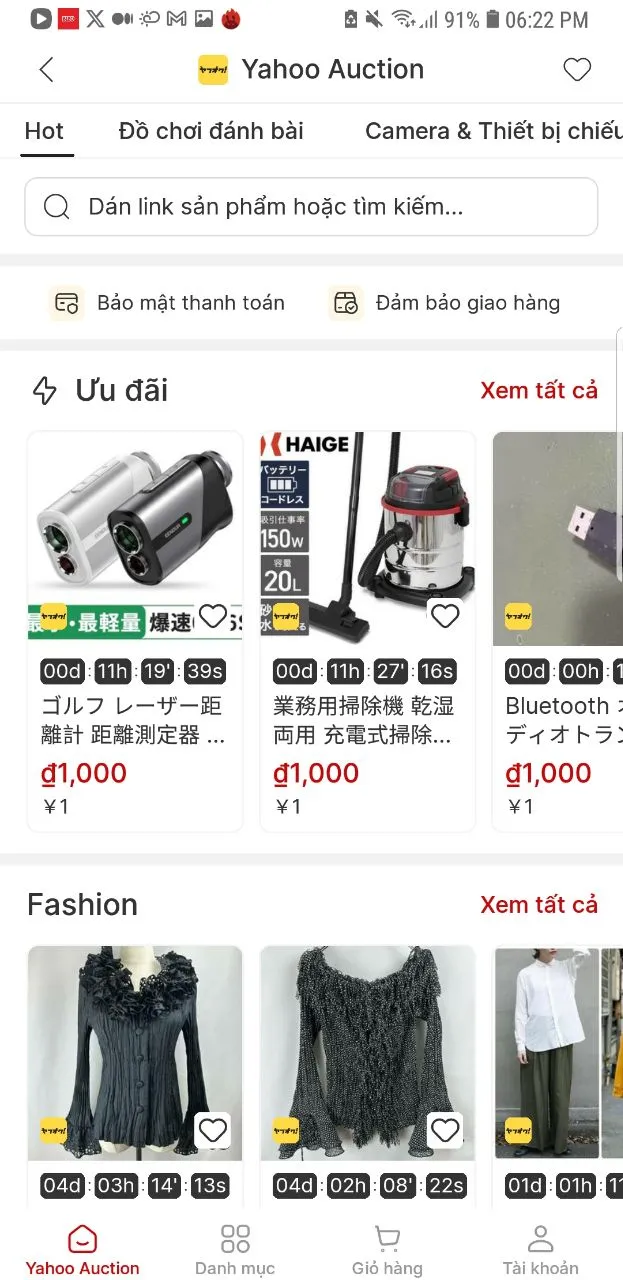The height and width of the screenshot is (1280, 623).
Task: Like the black ruffled-collar blouse
Action: click(213, 1130)
